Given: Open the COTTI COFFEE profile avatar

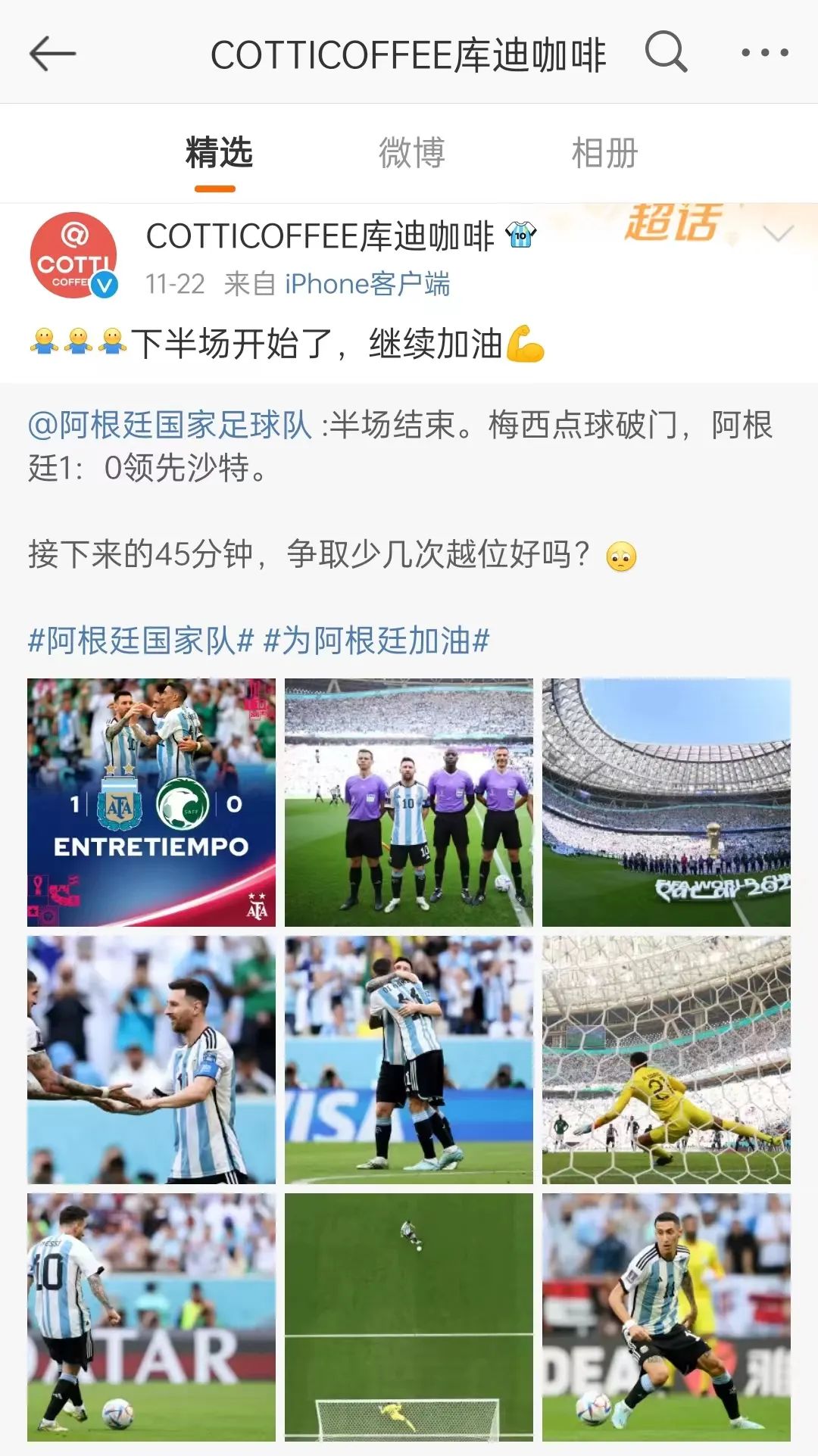Looking at the screenshot, I should tap(73, 255).
